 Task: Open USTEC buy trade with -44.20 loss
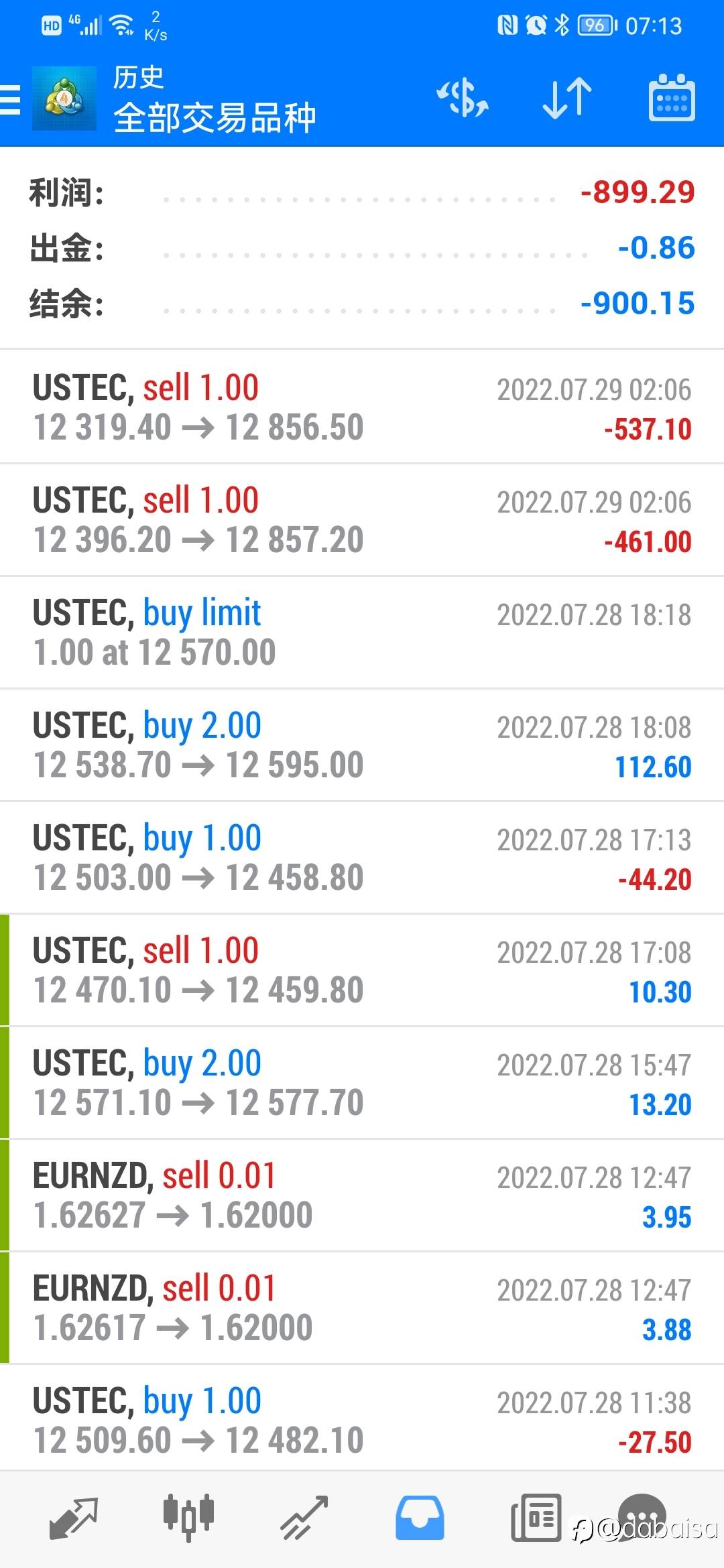(x=362, y=857)
